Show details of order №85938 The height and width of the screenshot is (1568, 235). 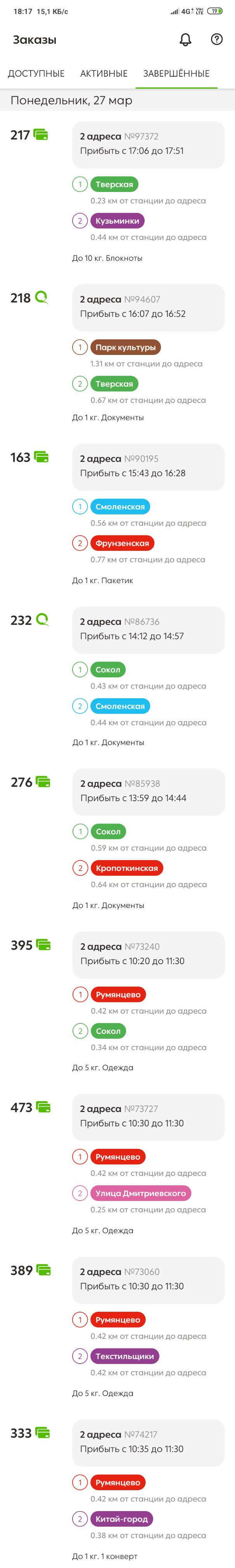click(x=148, y=791)
